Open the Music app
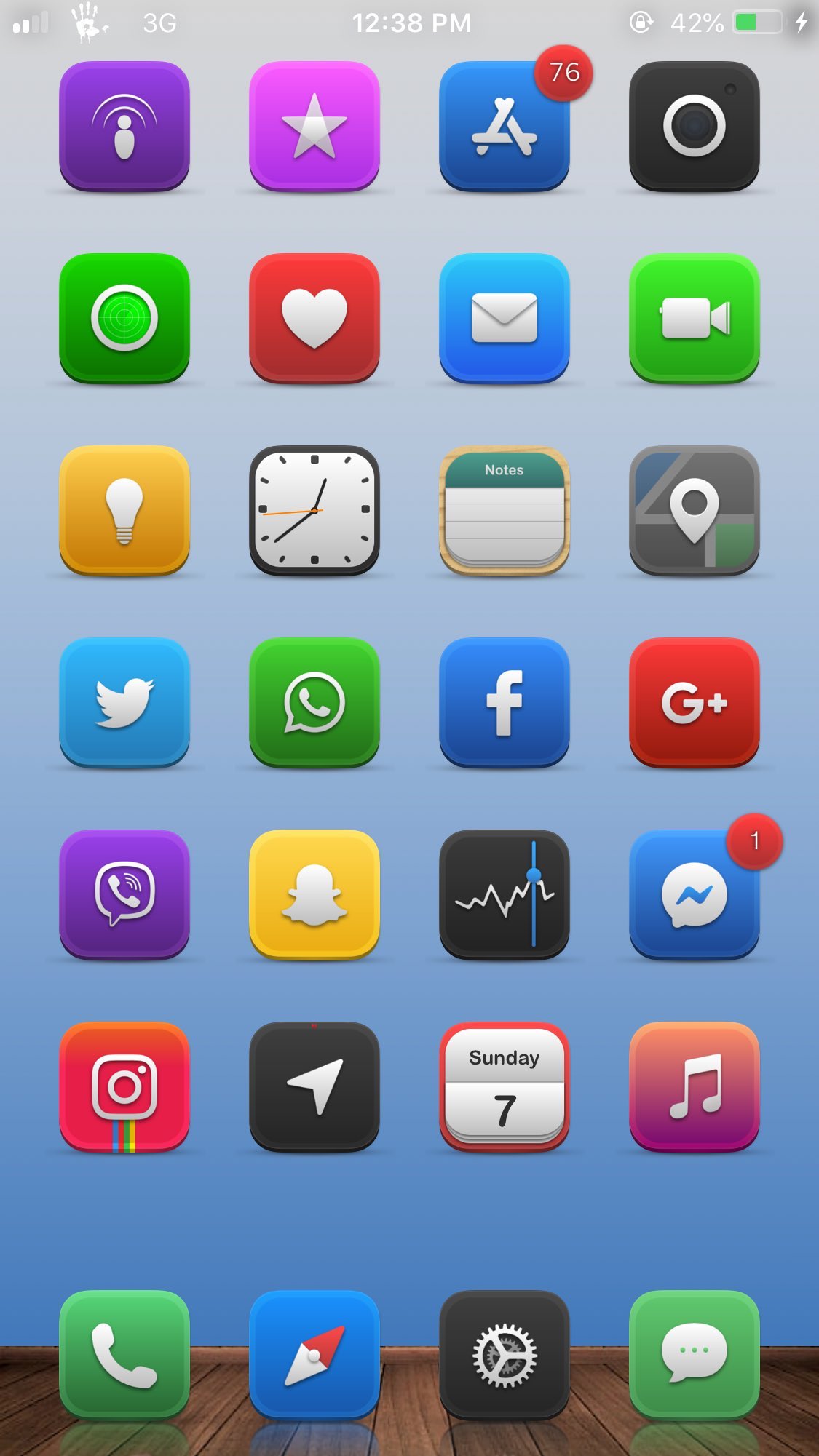819x1456 pixels. click(694, 1086)
